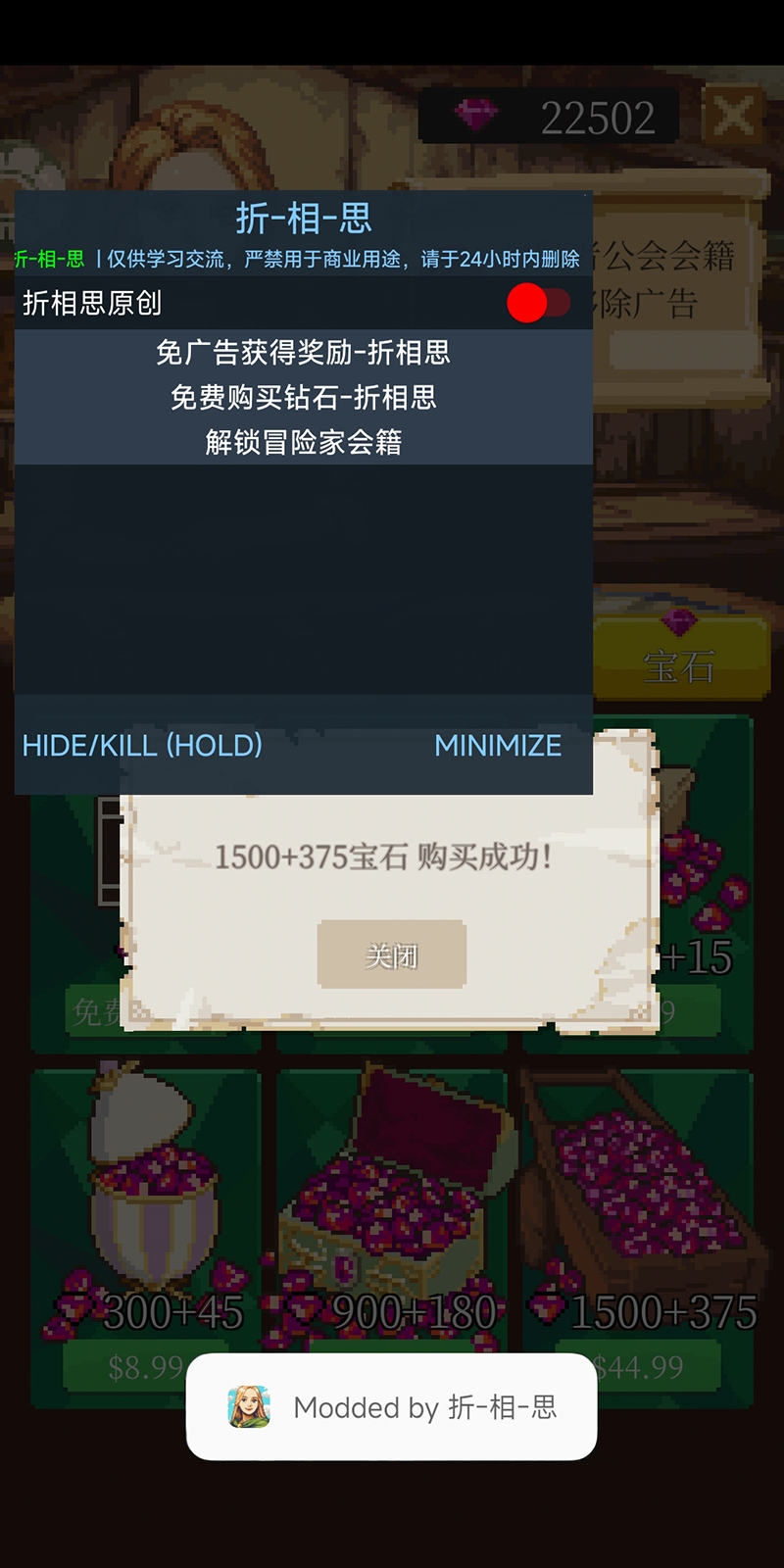Tap 解锁冒险家会籍 option
The height and width of the screenshot is (1568, 784).
coord(303,442)
